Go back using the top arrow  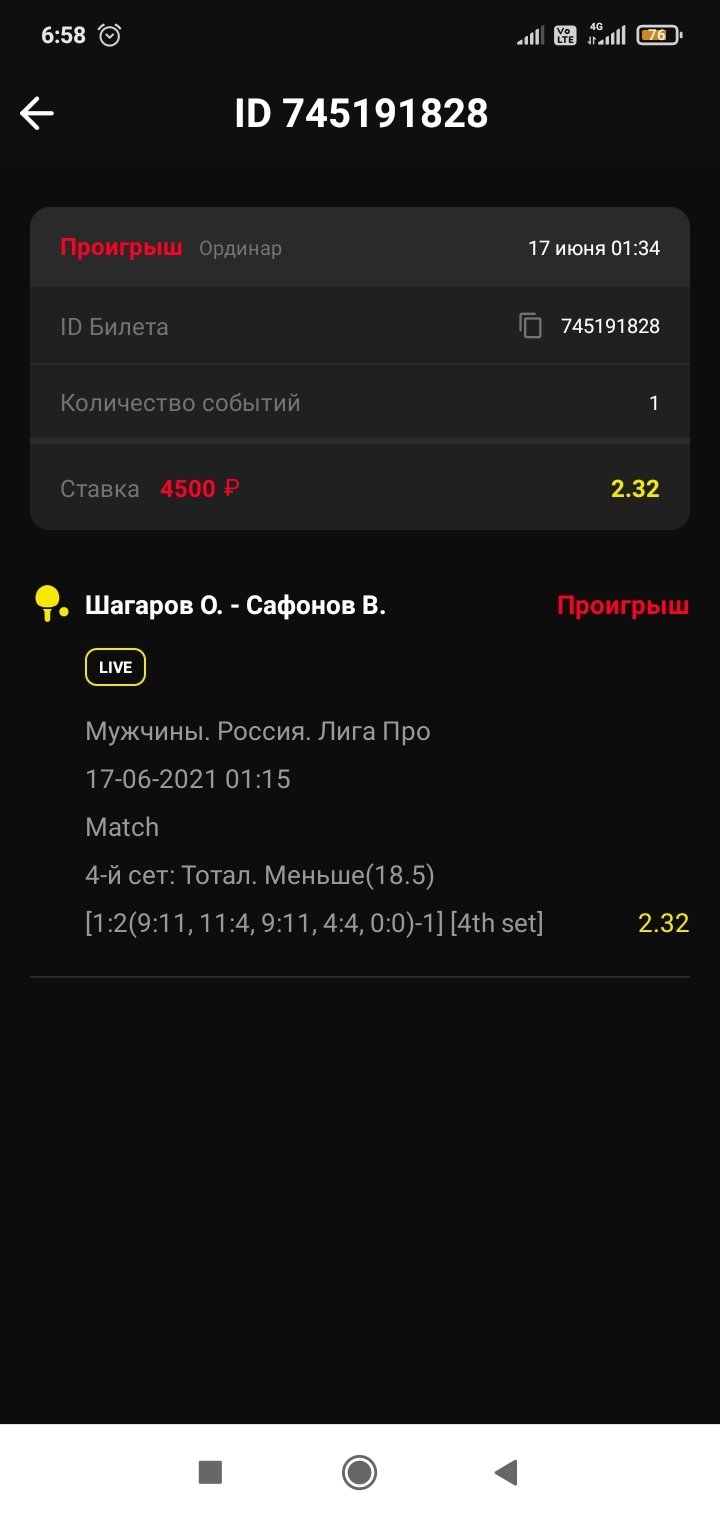[37, 114]
